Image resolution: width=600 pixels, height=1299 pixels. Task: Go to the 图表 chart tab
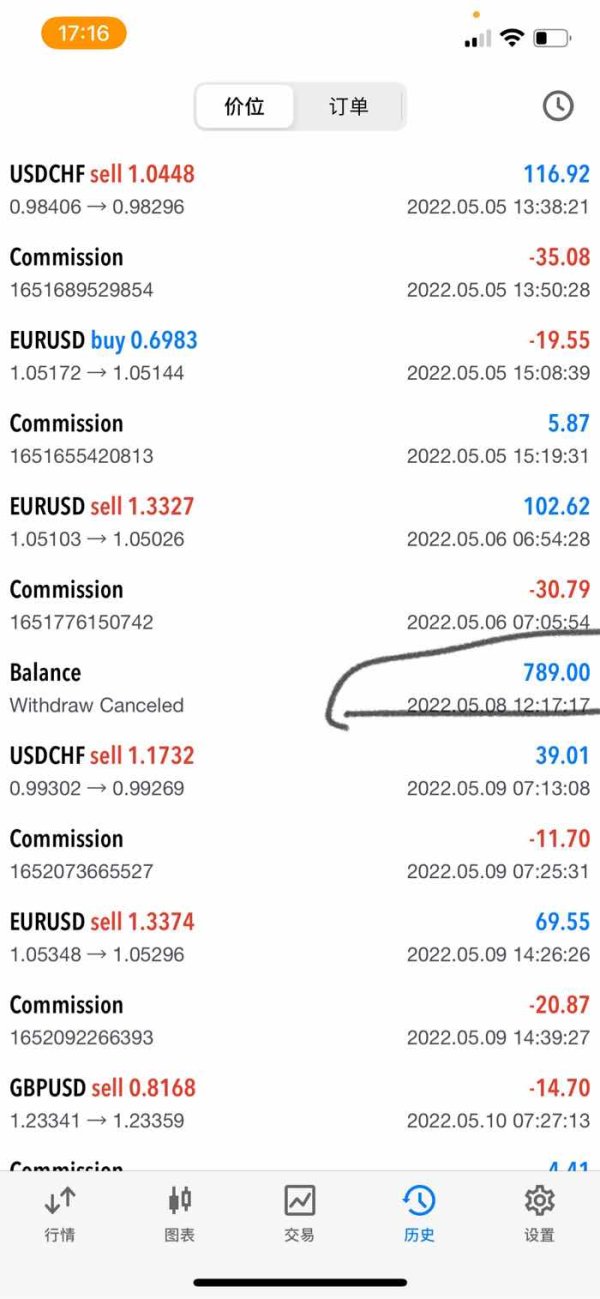click(x=180, y=1213)
